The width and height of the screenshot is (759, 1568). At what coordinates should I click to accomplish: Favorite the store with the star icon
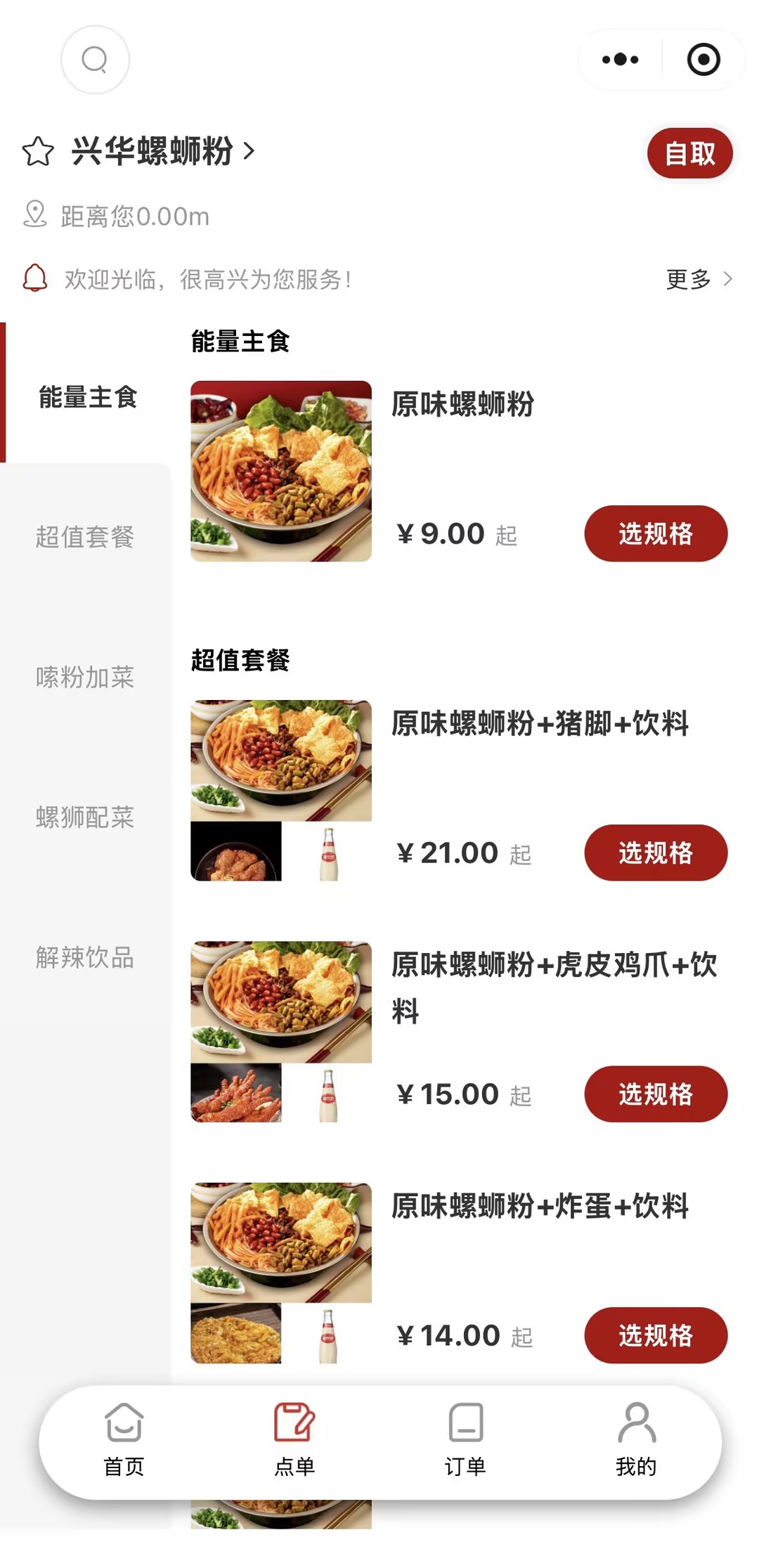click(38, 151)
